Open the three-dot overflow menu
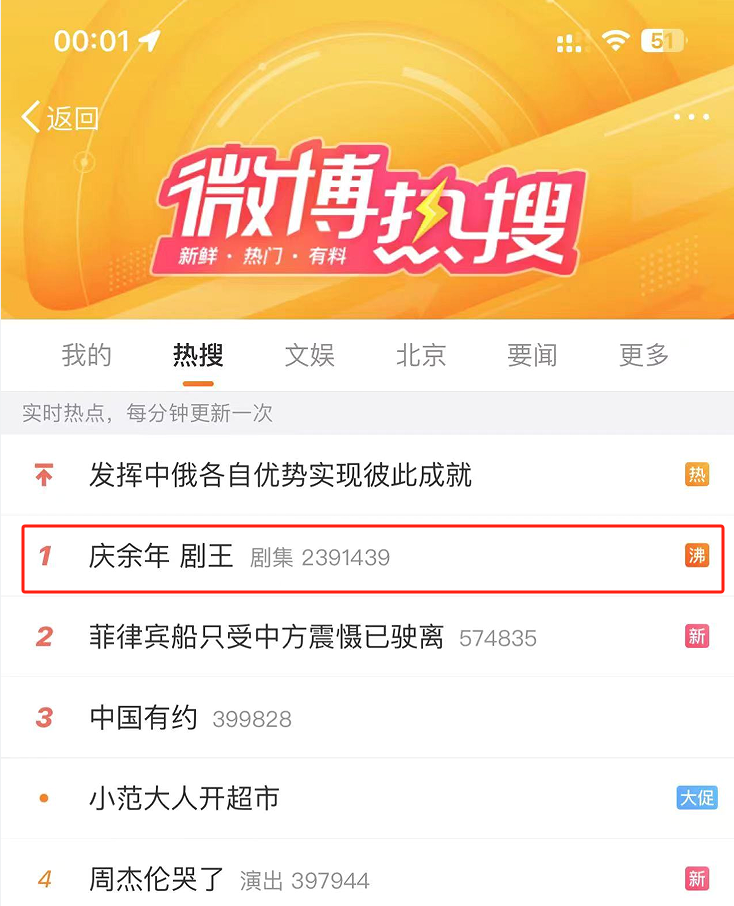This screenshot has width=734, height=906. 691,118
